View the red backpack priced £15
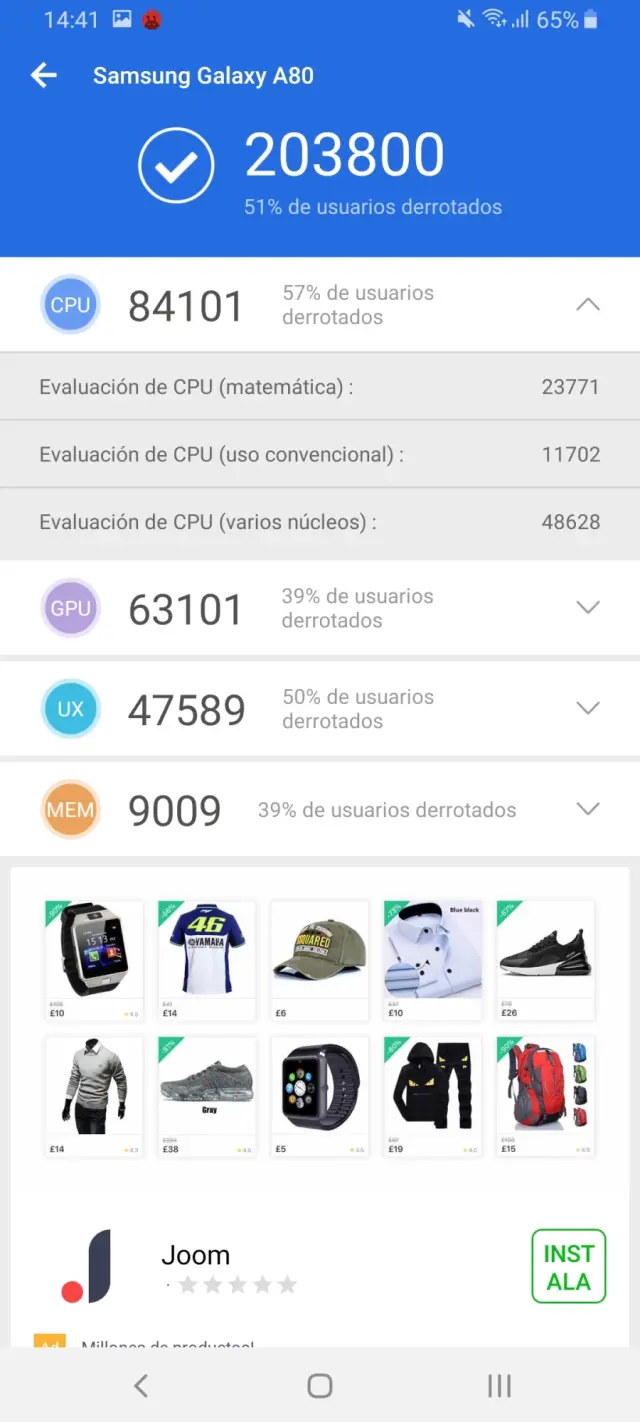The width and height of the screenshot is (640, 1422). (x=545, y=1096)
